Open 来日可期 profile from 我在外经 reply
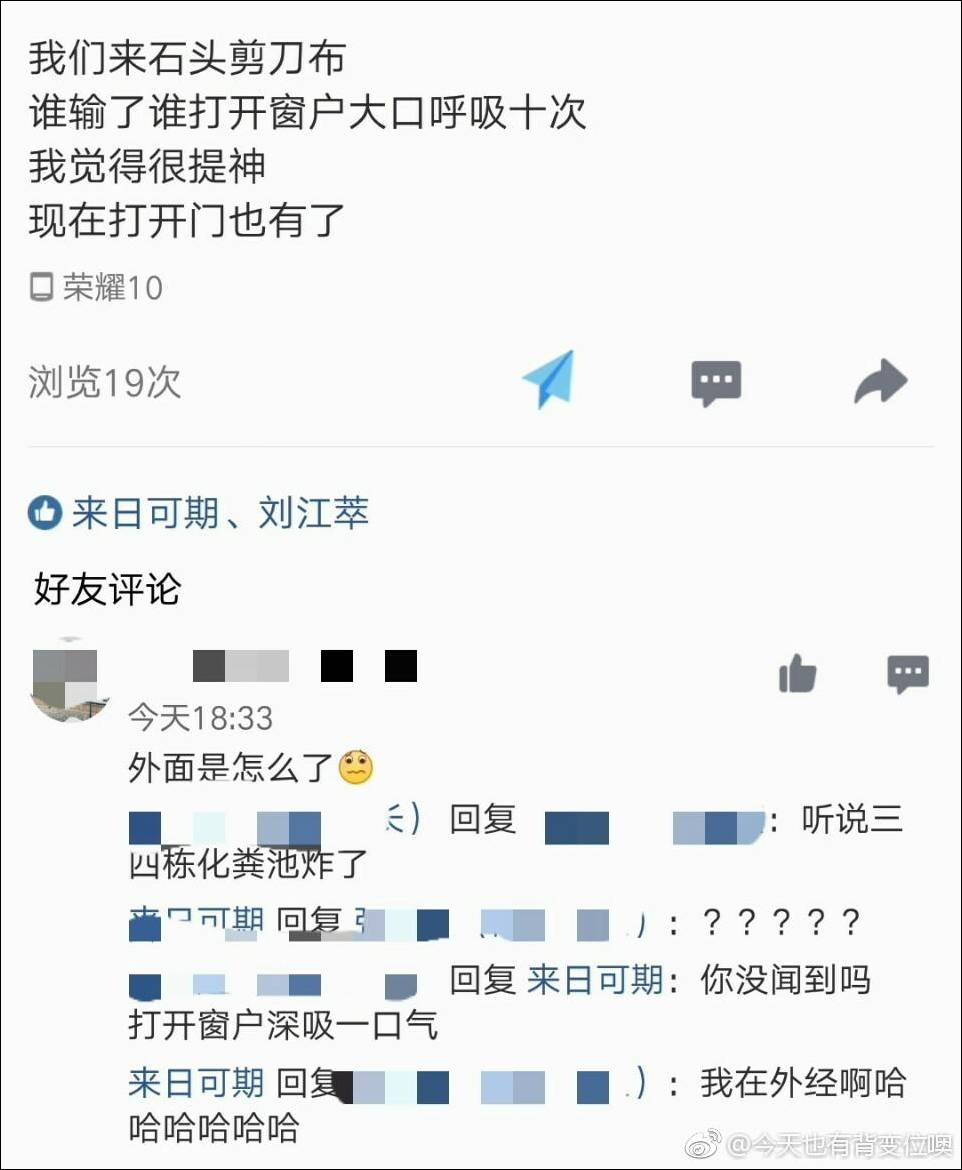This screenshot has width=962, height=1170. click(196, 1083)
